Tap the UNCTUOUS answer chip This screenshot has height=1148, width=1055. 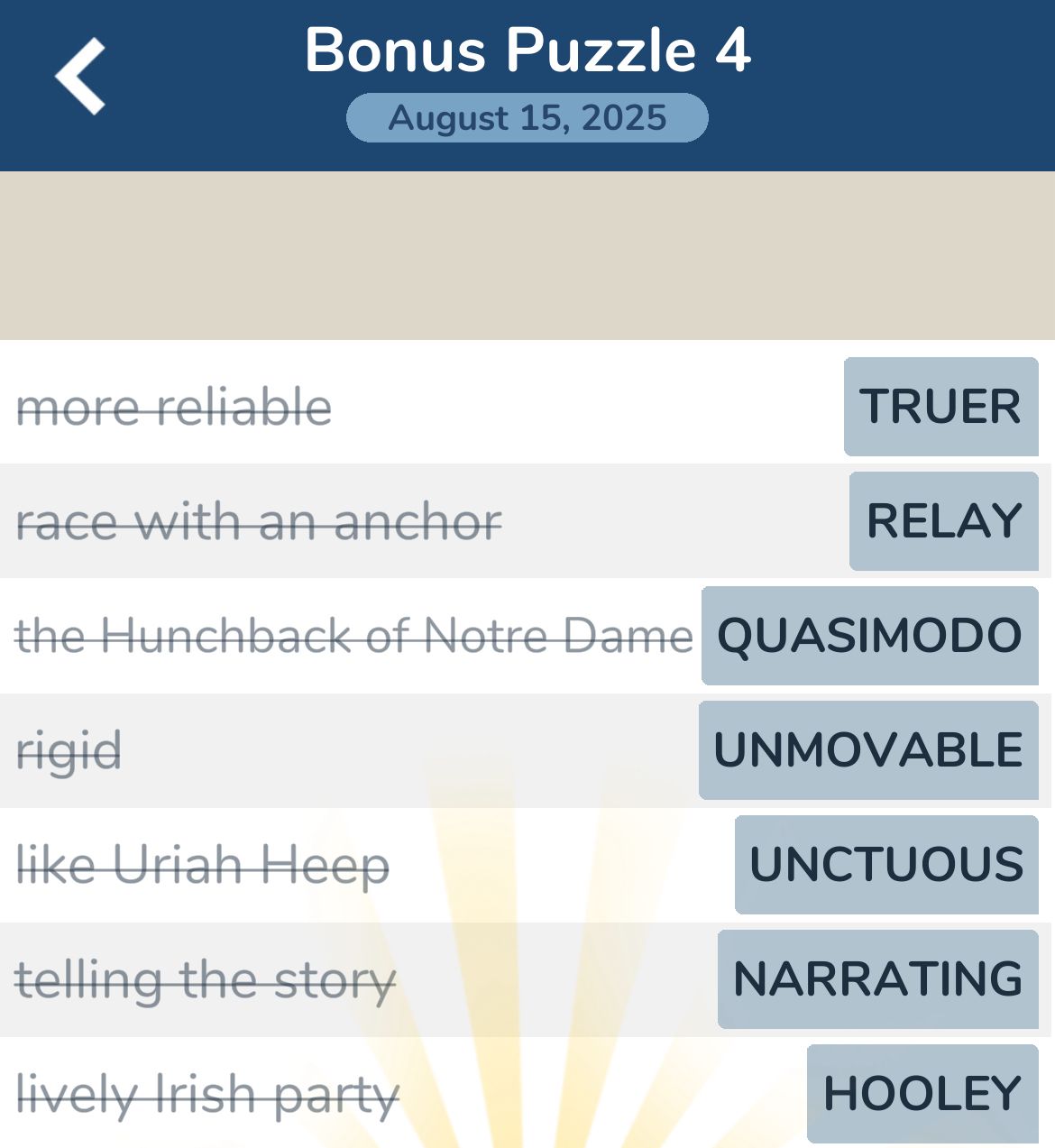point(886,865)
